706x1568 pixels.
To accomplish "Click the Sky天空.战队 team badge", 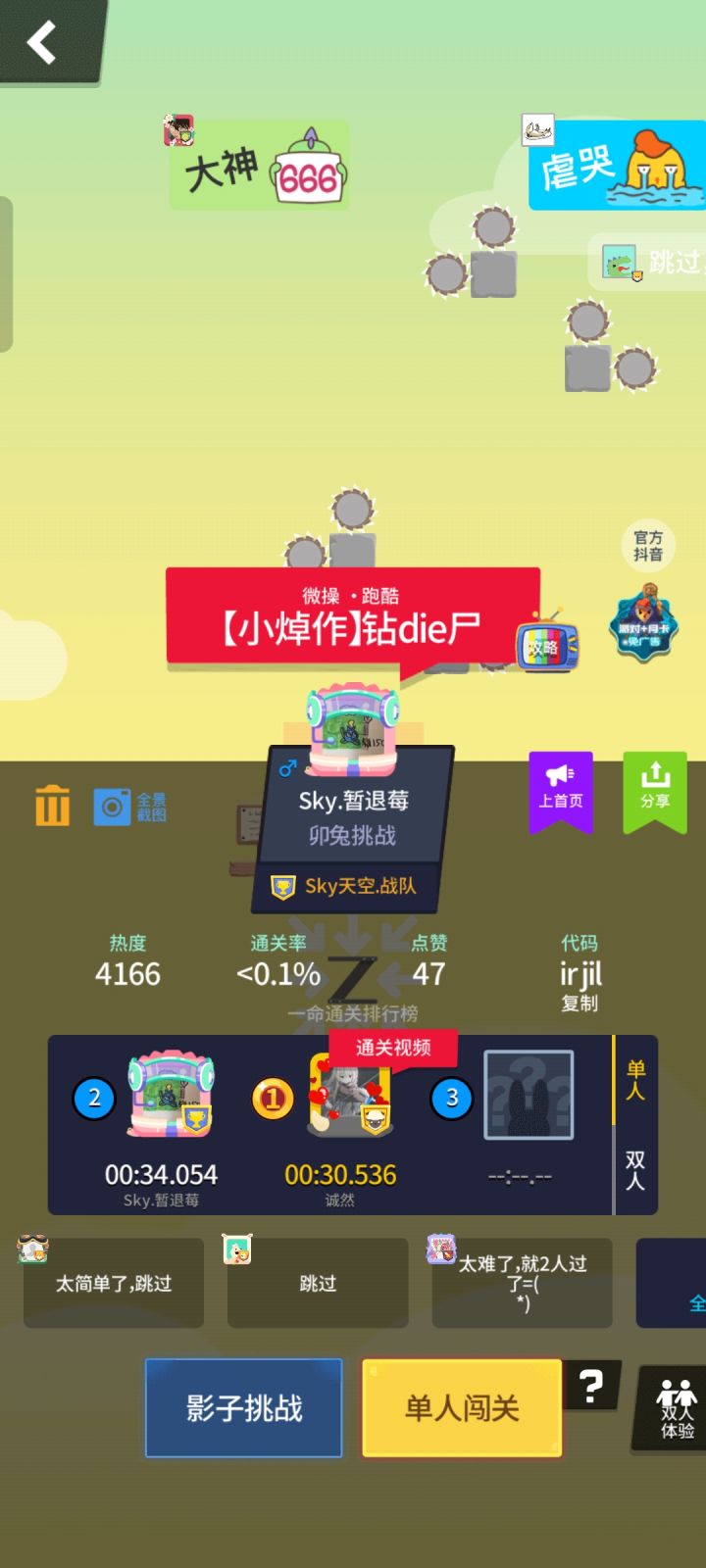I will [x=345, y=885].
